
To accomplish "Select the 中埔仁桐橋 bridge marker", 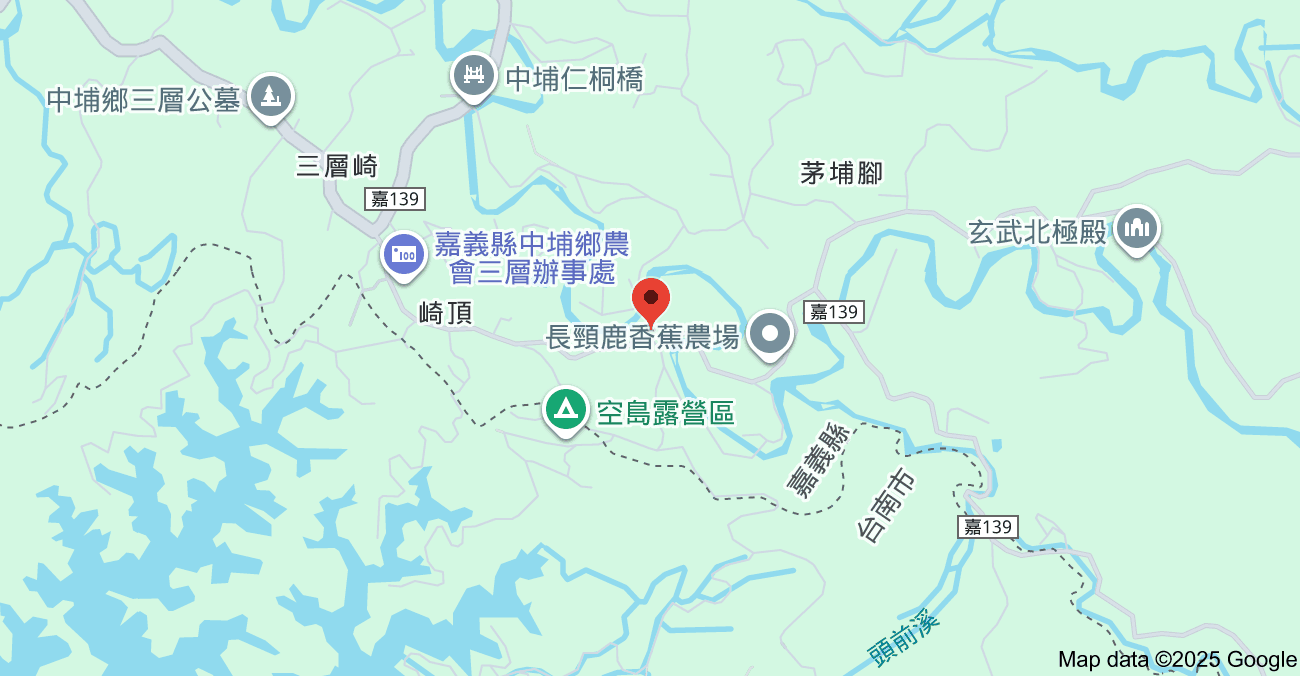I will (x=474, y=75).
